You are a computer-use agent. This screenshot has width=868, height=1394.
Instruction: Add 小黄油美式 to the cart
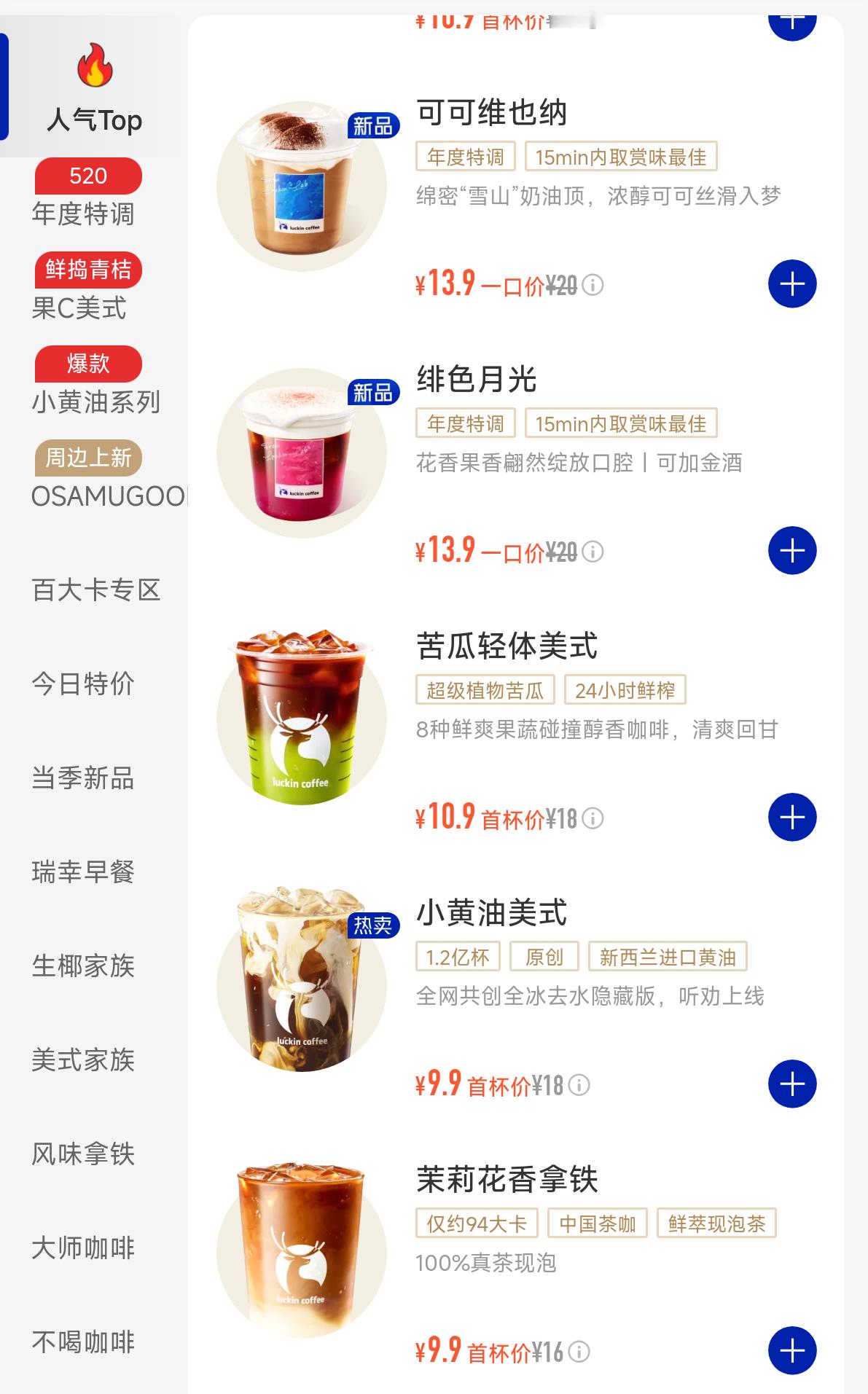[x=792, y=1084]
